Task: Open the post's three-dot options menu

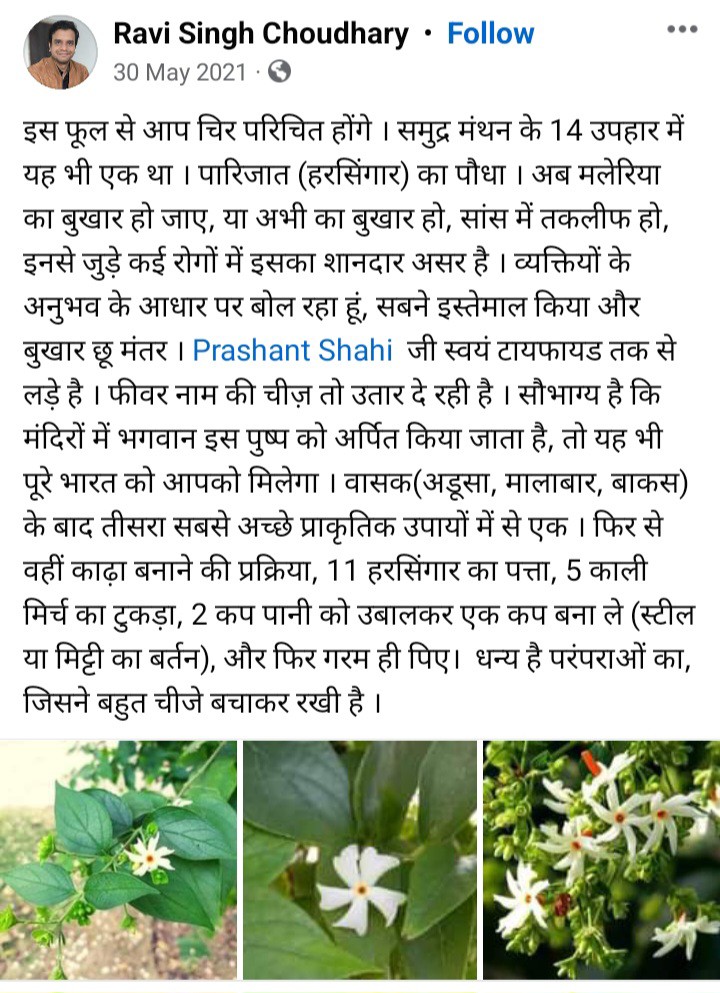Action: 682,29
